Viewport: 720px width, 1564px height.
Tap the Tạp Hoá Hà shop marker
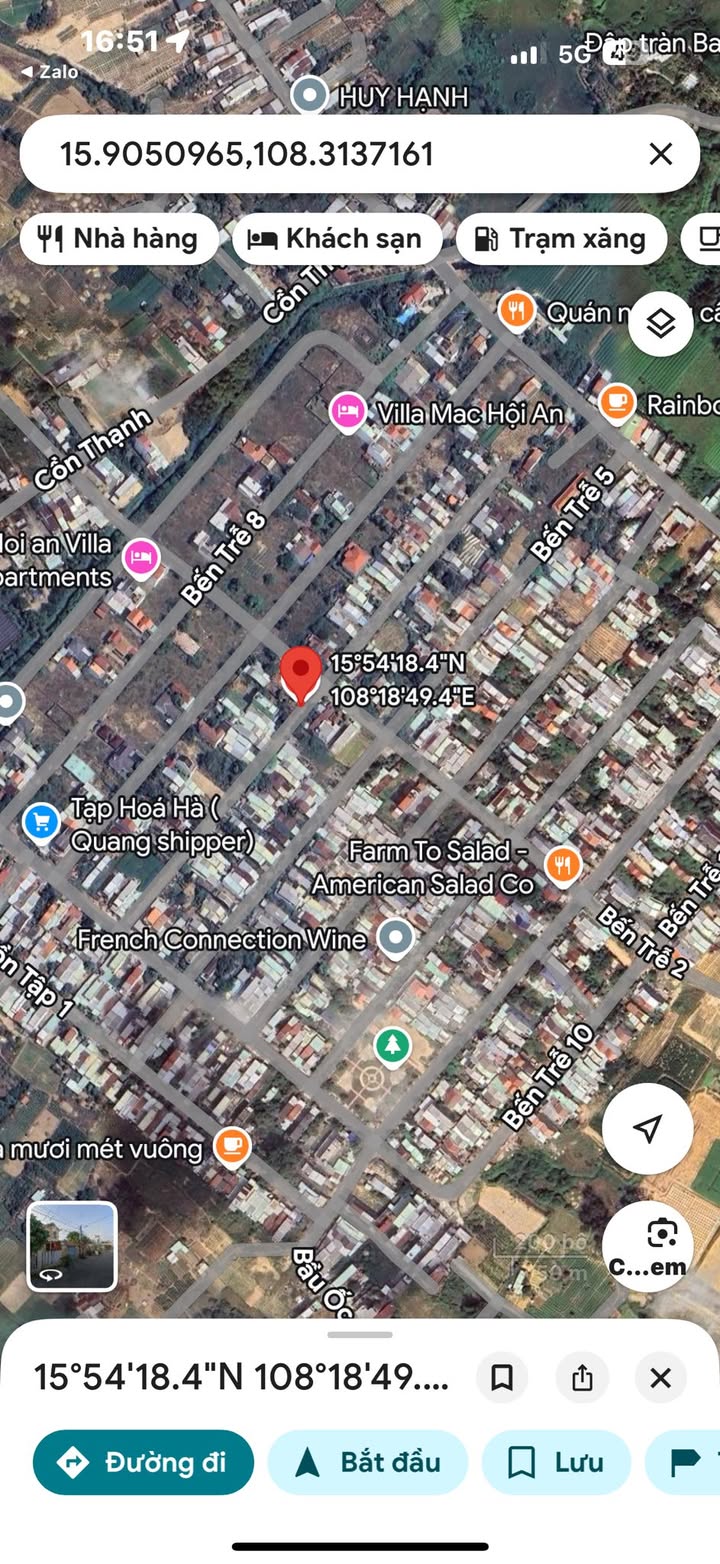coord(41,824)
